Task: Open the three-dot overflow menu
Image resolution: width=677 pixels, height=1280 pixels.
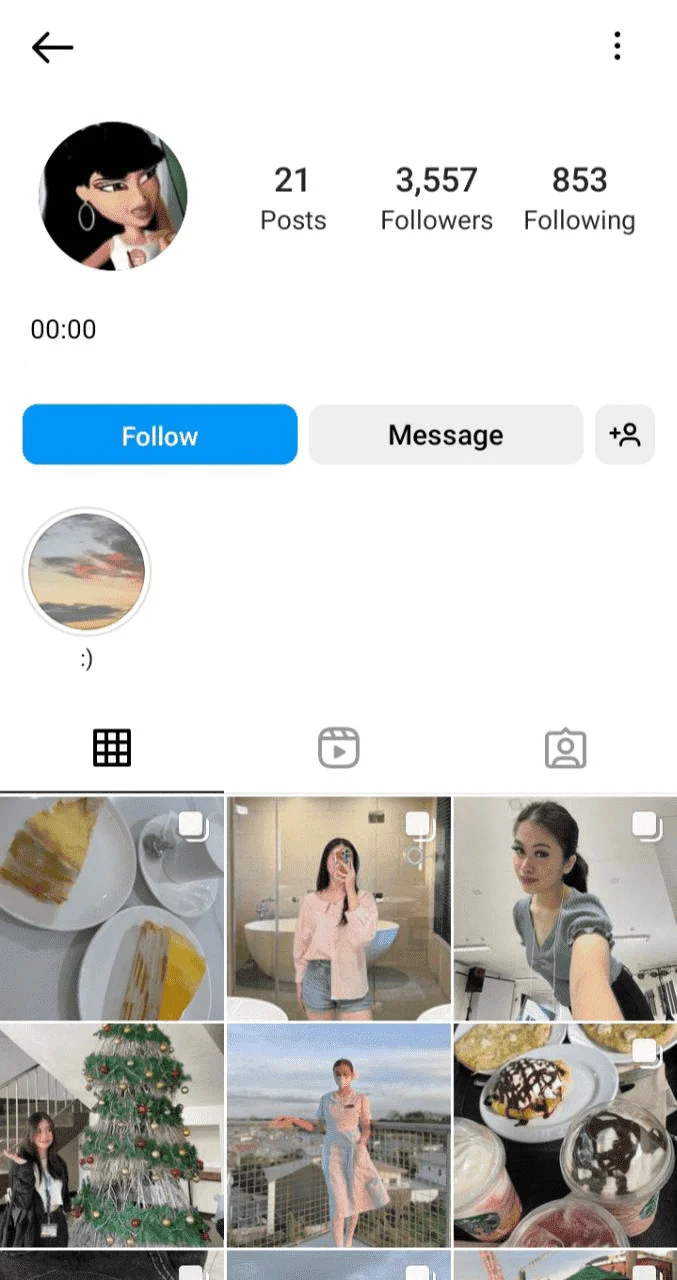Action: tap(617, 46)
